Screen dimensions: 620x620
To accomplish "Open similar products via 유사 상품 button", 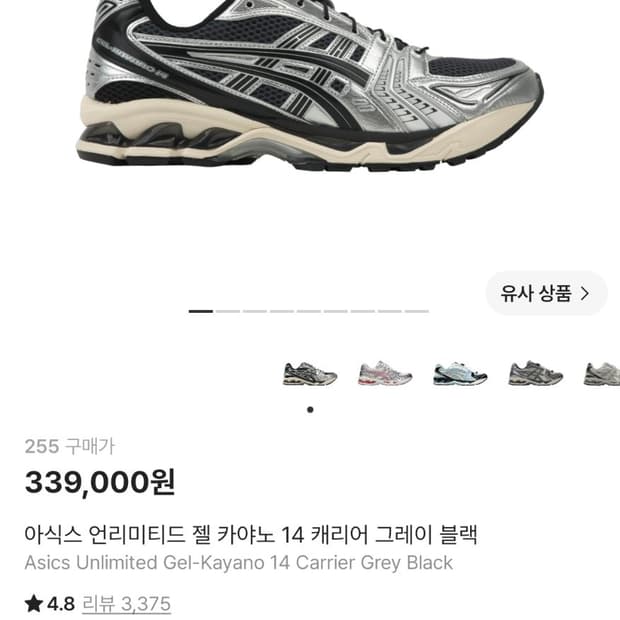I will 546,293.
